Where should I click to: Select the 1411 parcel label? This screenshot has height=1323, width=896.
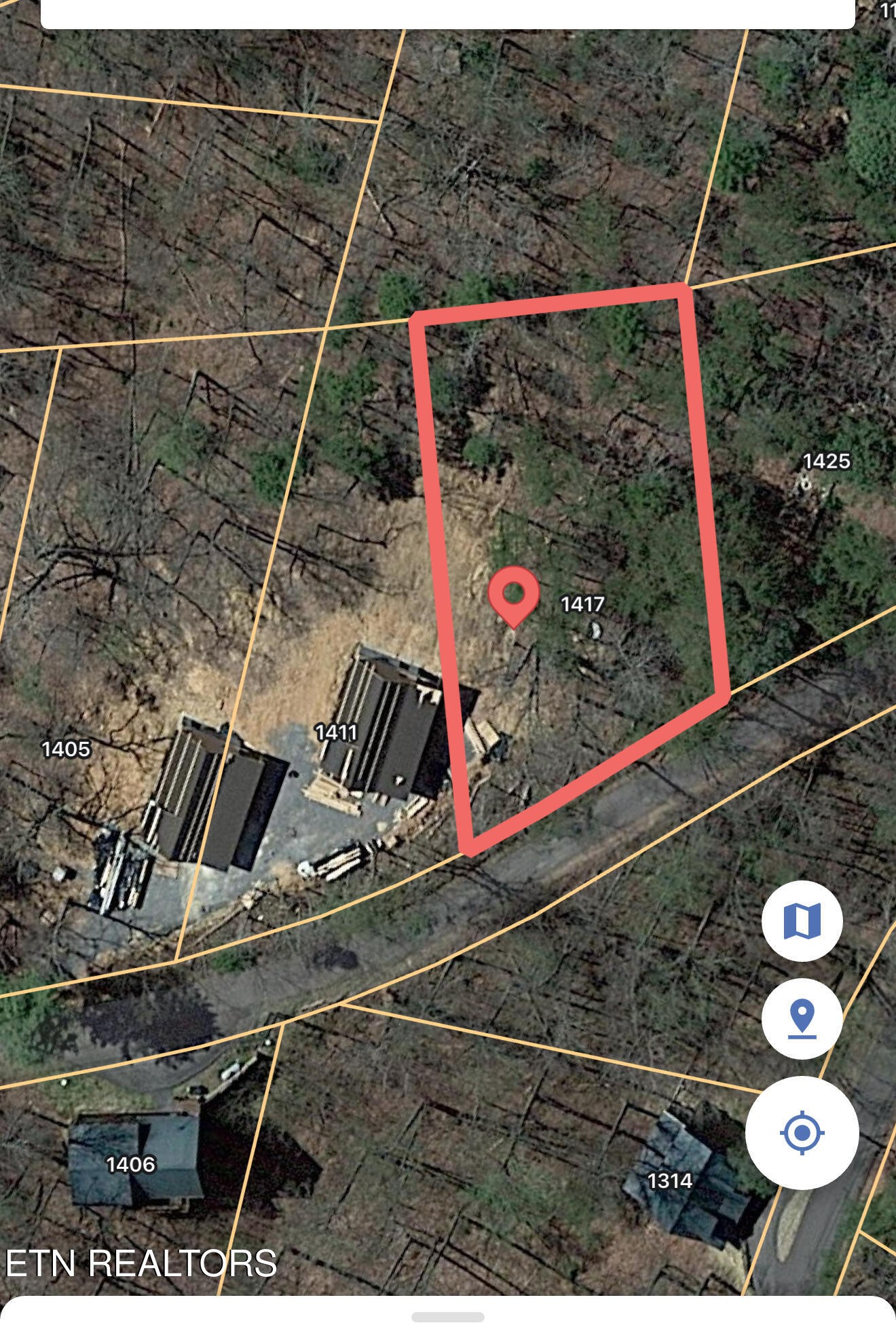click(x=337, y=733)
